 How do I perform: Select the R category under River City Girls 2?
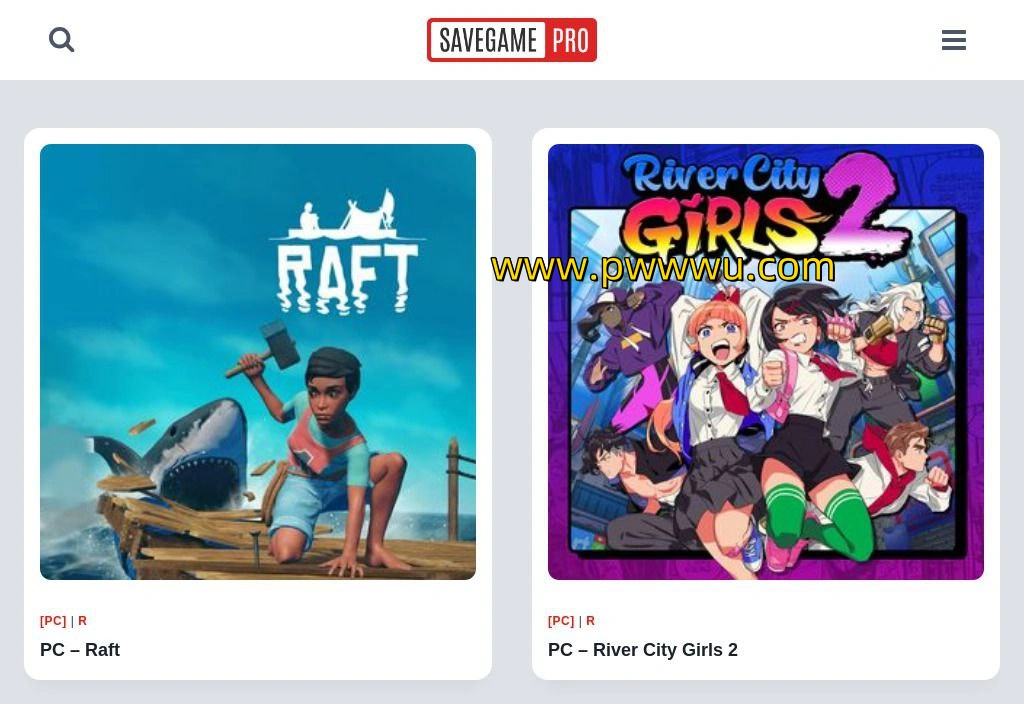tap(590, 621)
